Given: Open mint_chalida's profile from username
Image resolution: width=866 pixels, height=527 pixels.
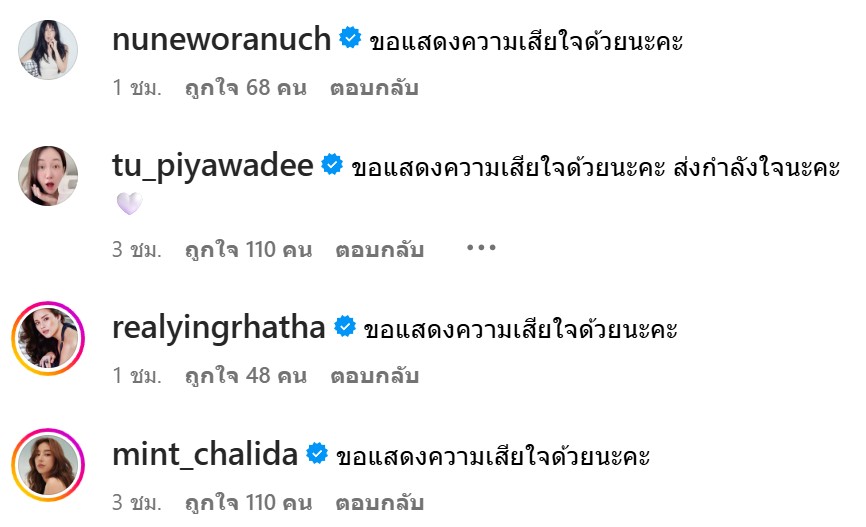Looking at the screenshot, I should (205, 456).
